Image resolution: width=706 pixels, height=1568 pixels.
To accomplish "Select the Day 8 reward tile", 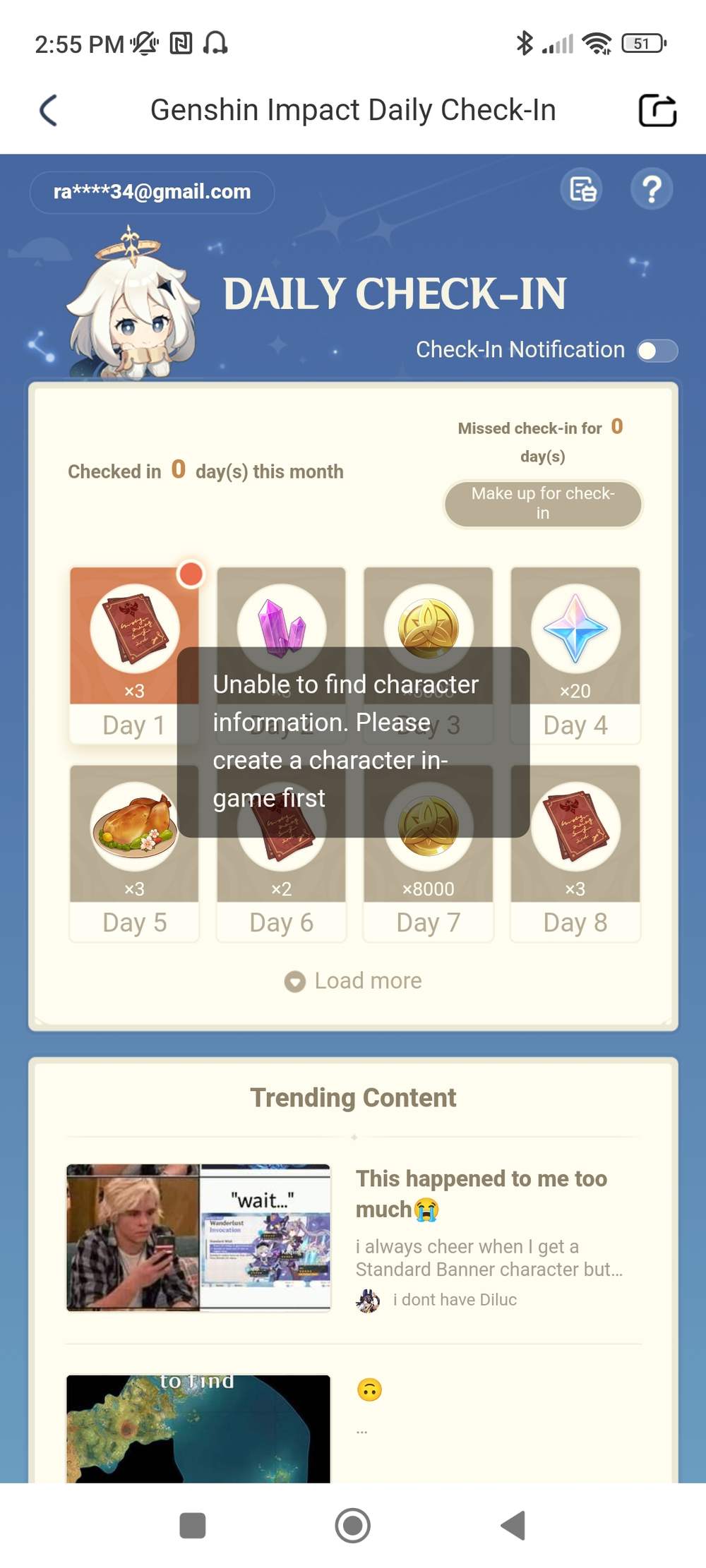I will pos(575,852).
